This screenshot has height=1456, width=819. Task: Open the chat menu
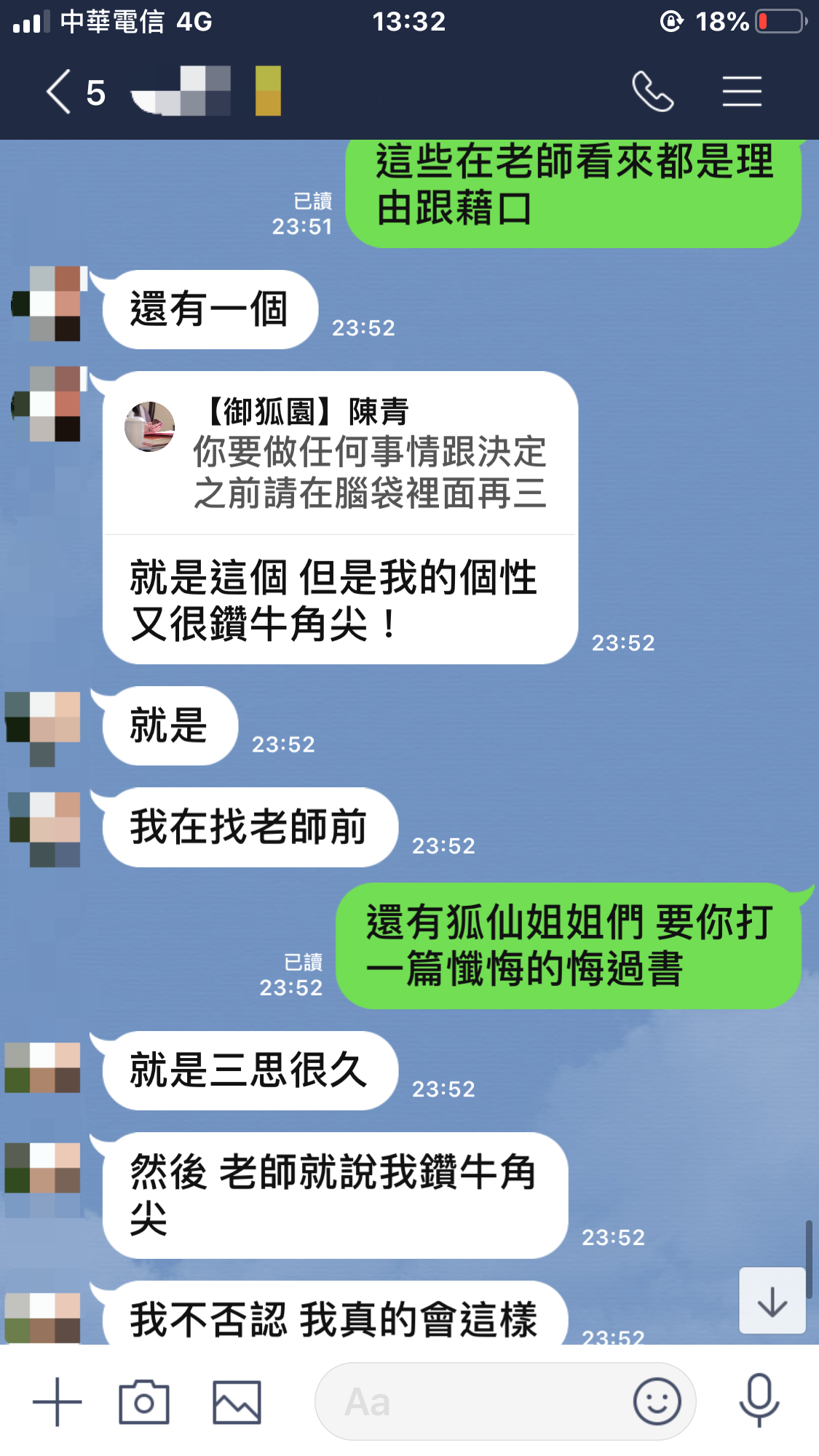(742, 92)
